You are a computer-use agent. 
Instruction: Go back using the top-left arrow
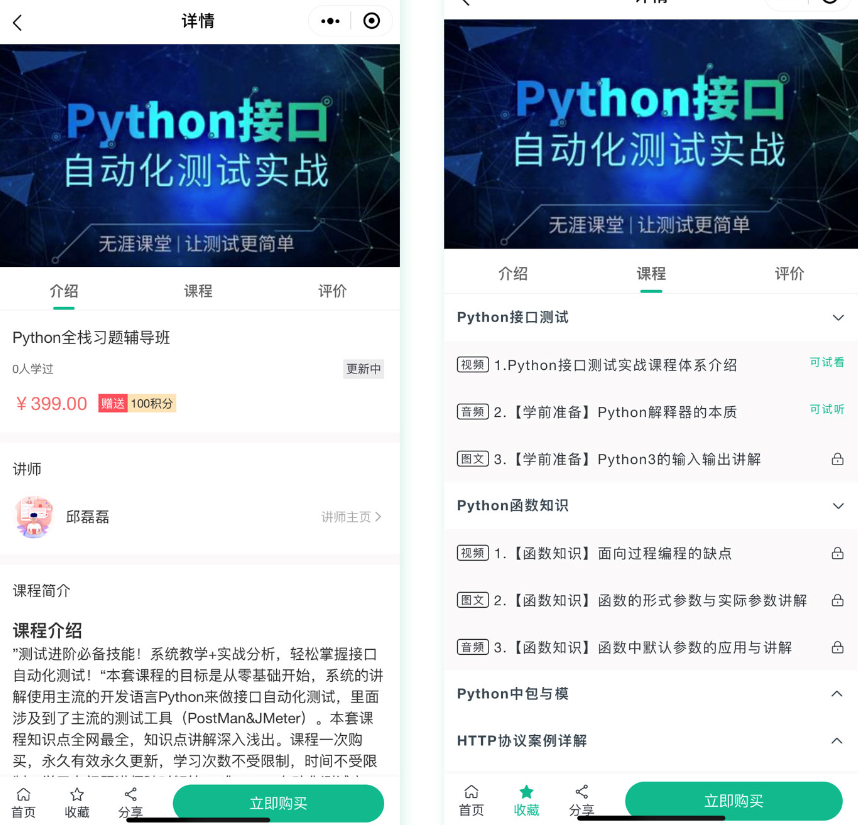pos(17,22)
